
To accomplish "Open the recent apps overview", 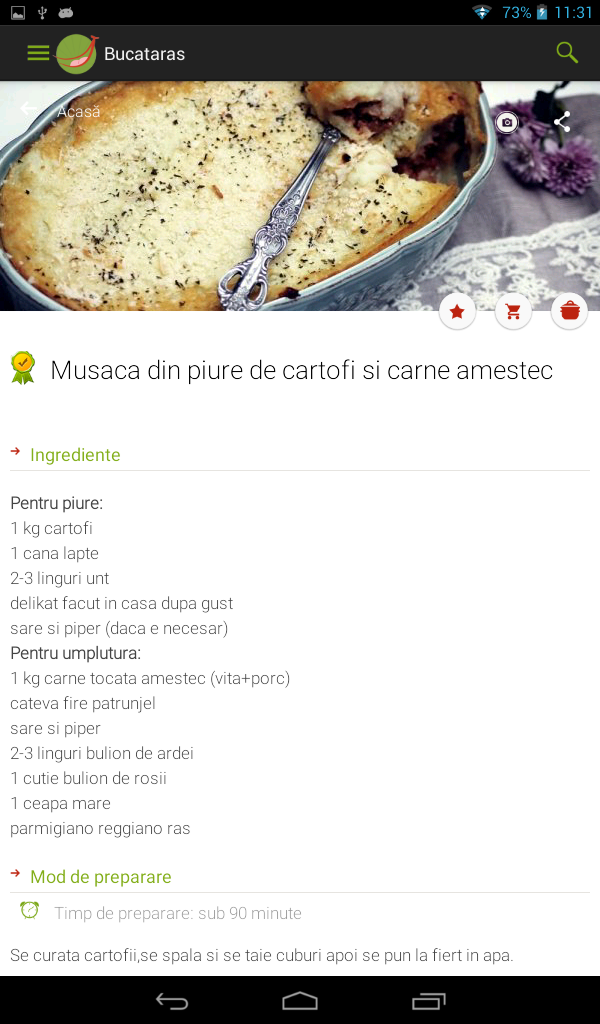I will click(x=428, y=1001).
